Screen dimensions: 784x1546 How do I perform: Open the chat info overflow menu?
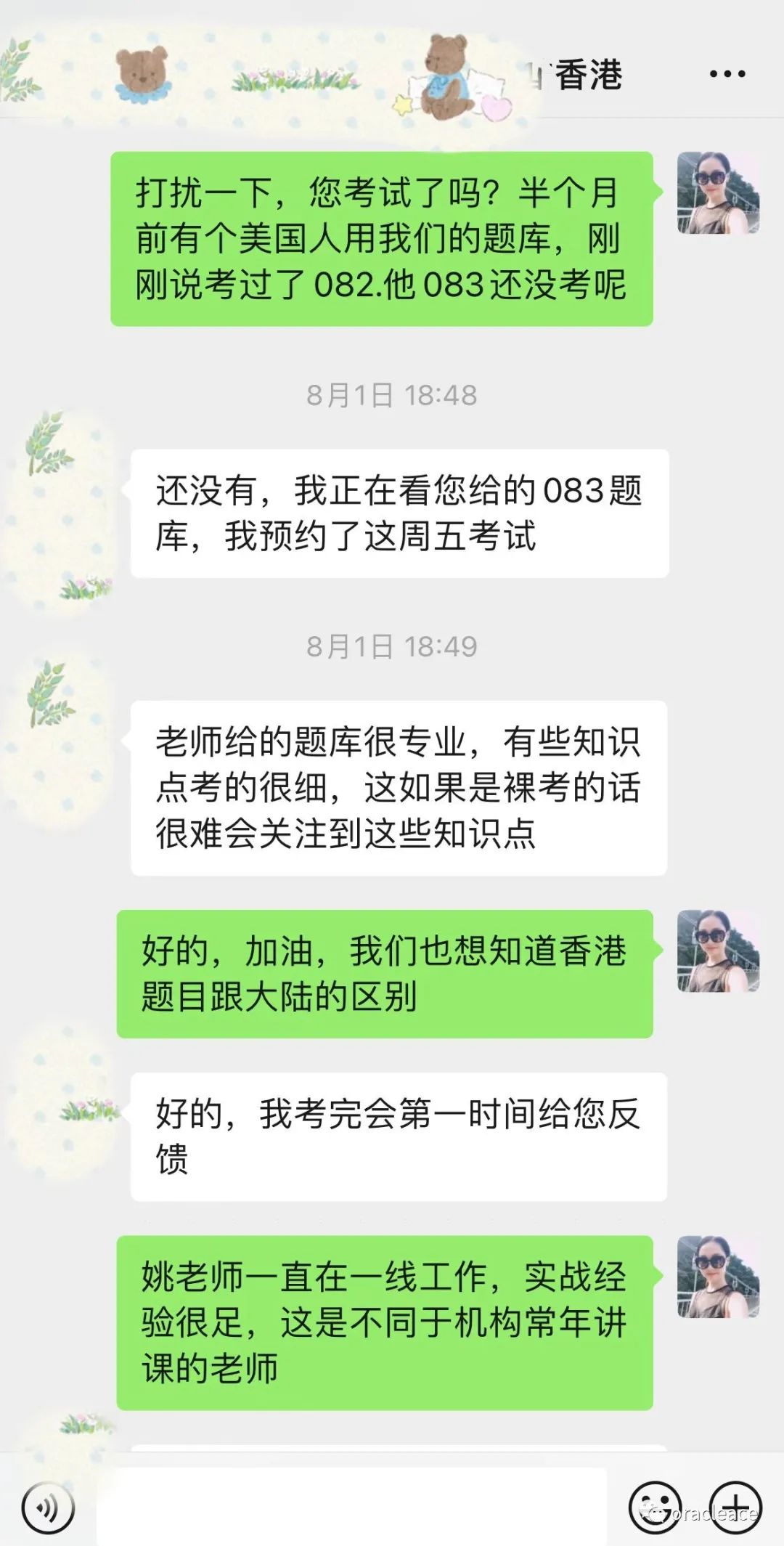(727, 74)
